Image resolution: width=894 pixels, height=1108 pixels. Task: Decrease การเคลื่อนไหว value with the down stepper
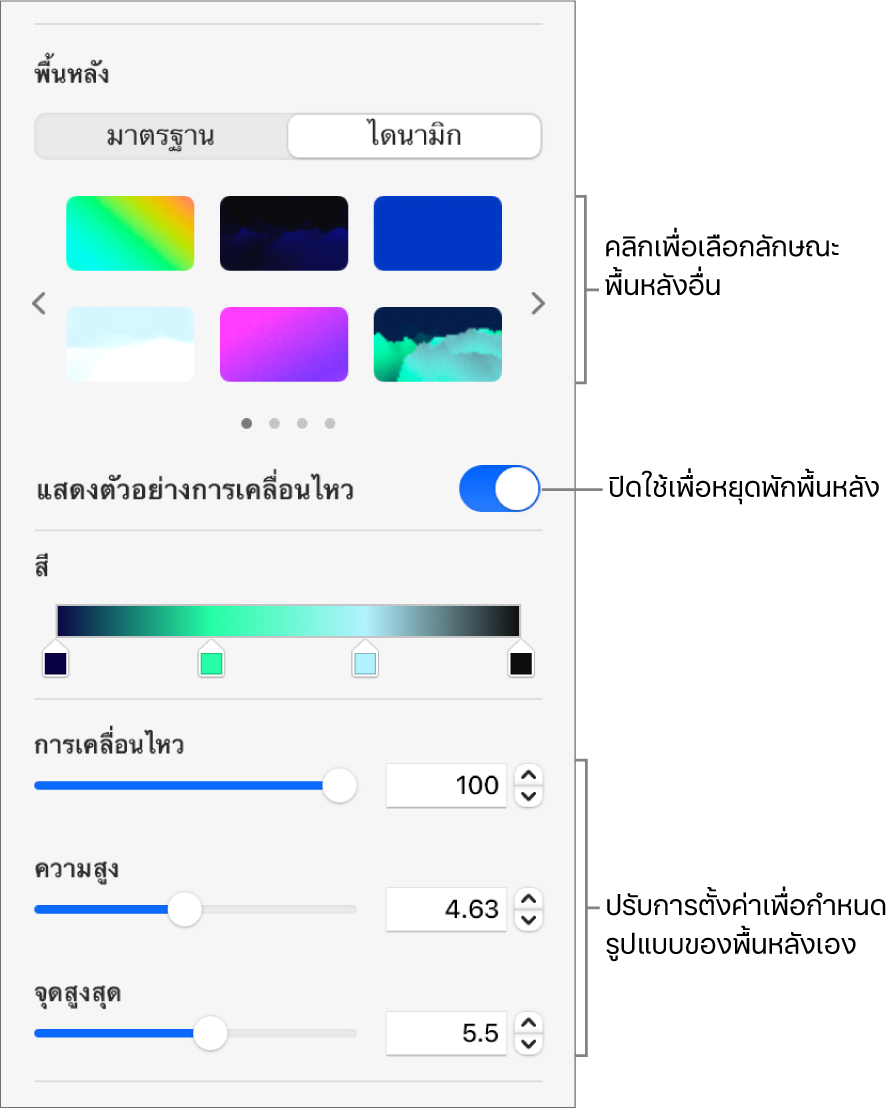[x=529, y=797]
